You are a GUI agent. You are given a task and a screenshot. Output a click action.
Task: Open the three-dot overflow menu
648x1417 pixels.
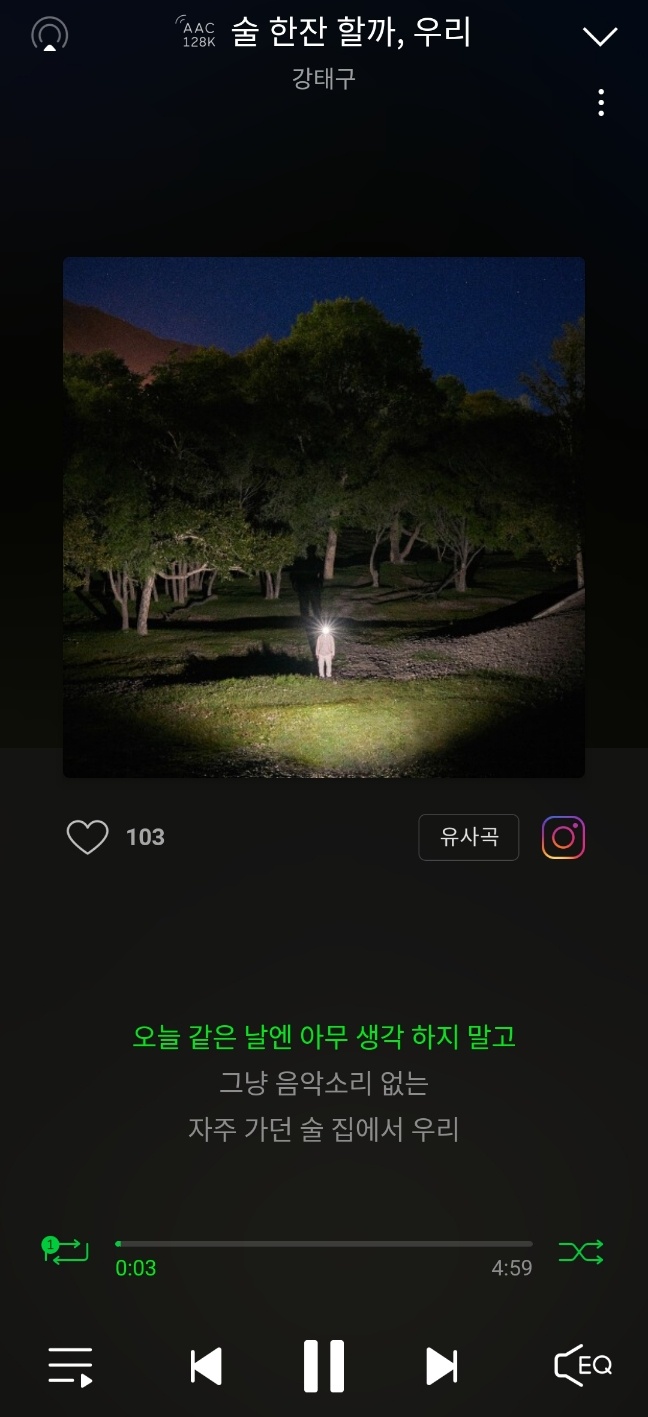[x=600, y=102]
